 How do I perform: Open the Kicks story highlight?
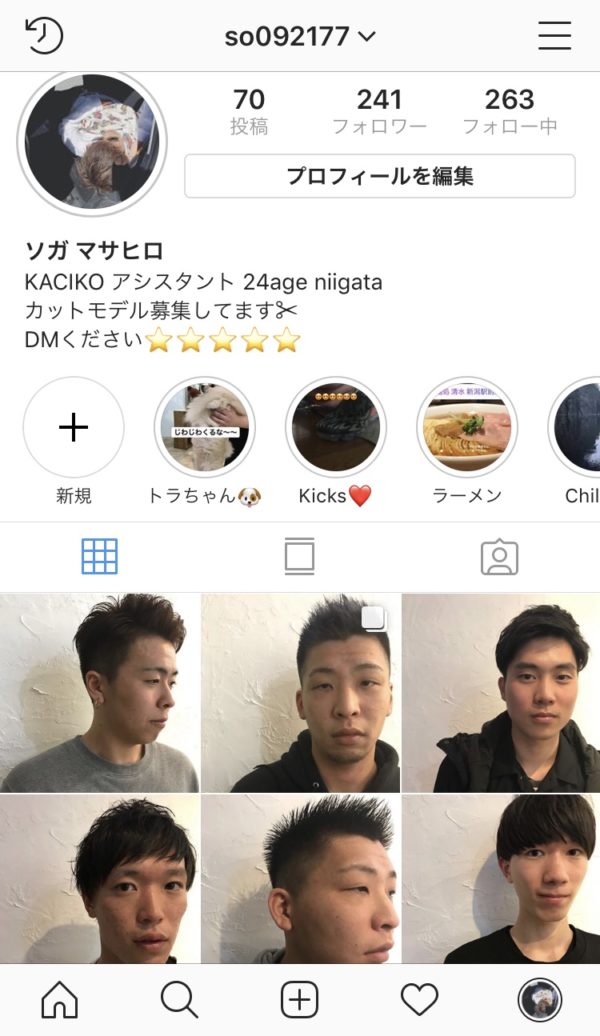point(336,428)
